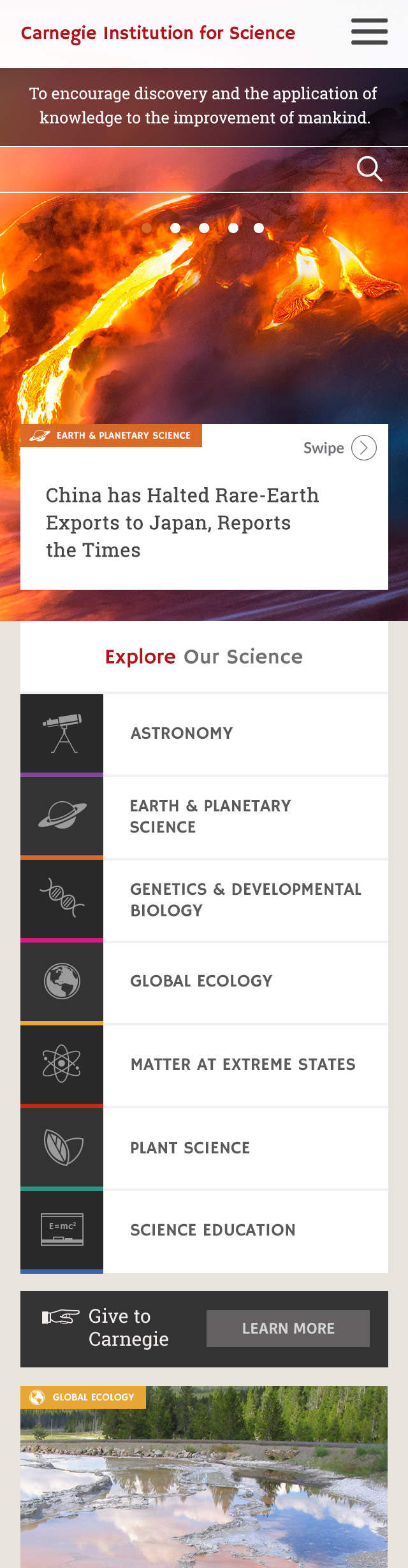Tap Learn More about giving to Carnegie
408x1568 pixels.
click(288, 1329)
